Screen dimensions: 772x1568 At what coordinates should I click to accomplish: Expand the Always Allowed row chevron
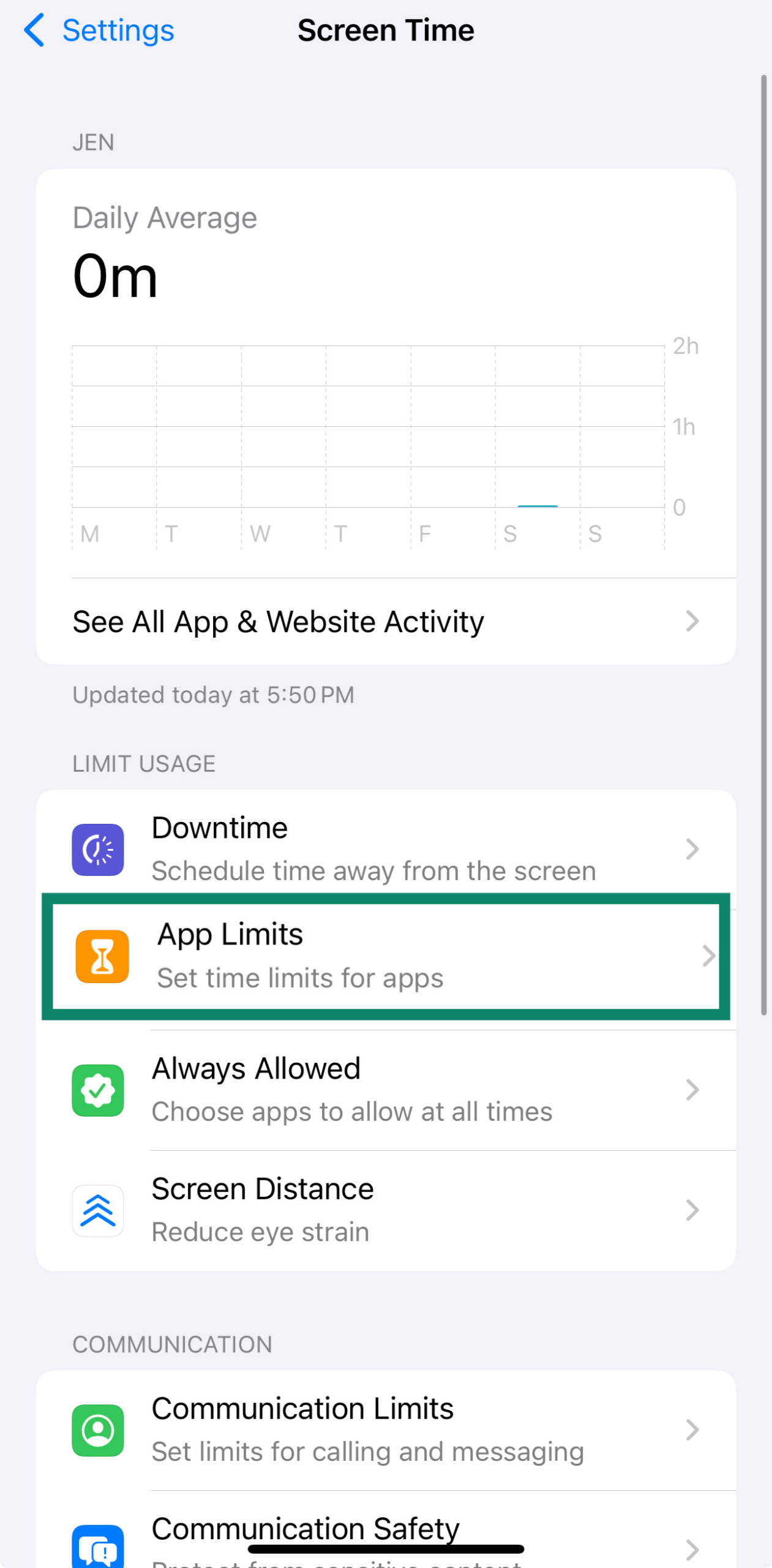click(692, 1089)
